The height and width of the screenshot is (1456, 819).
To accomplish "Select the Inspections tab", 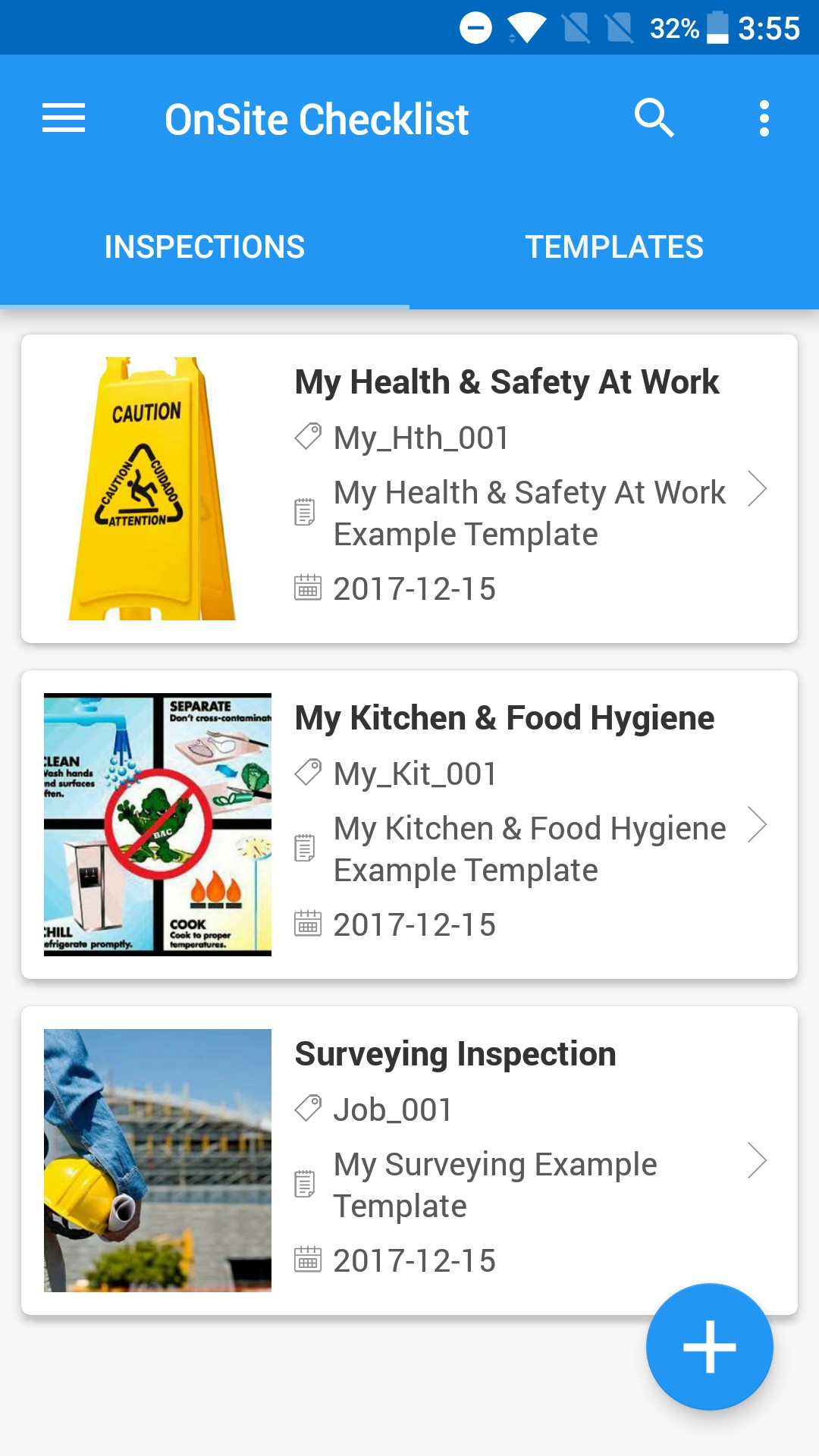I will [x=205, y=247].
